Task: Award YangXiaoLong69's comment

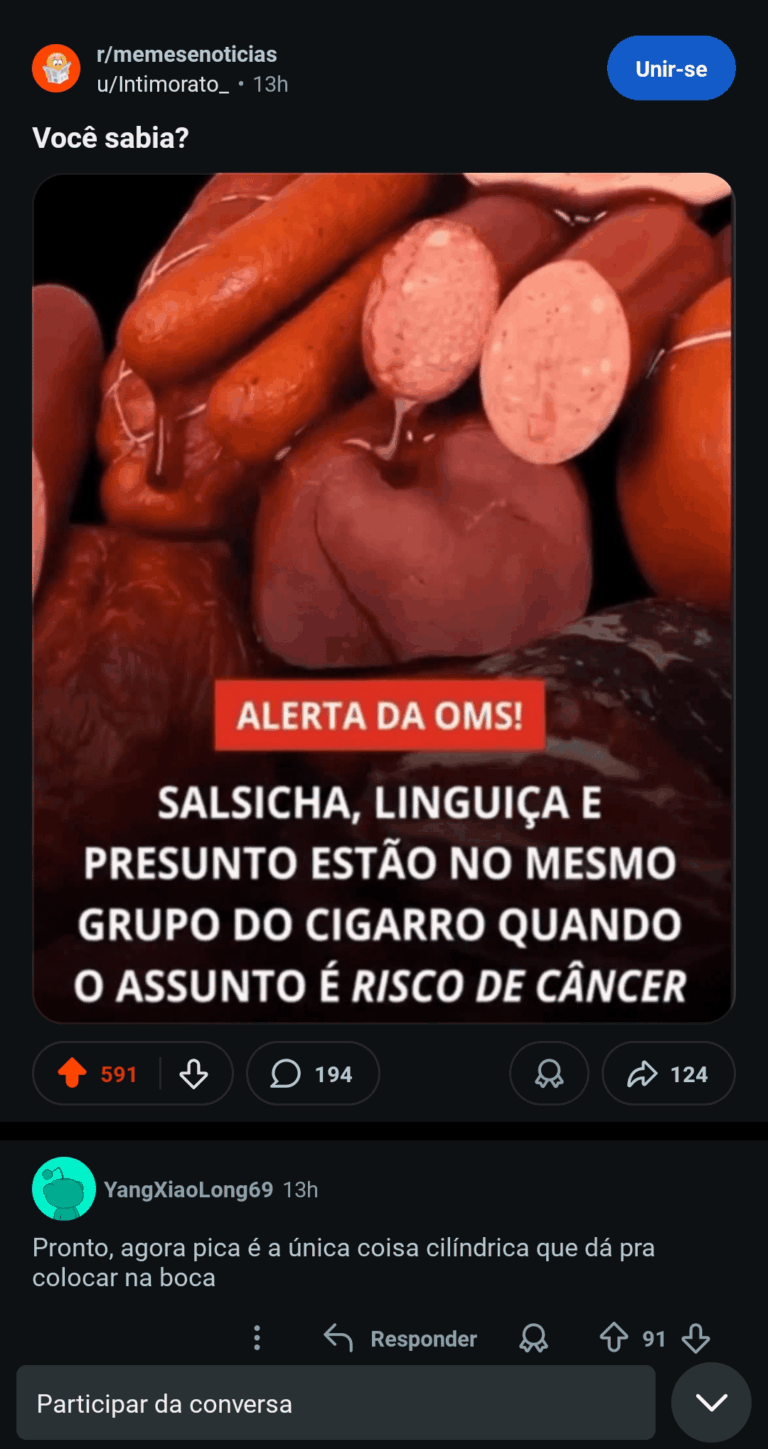Action: pyautogui.click(x=534, y=1338)
